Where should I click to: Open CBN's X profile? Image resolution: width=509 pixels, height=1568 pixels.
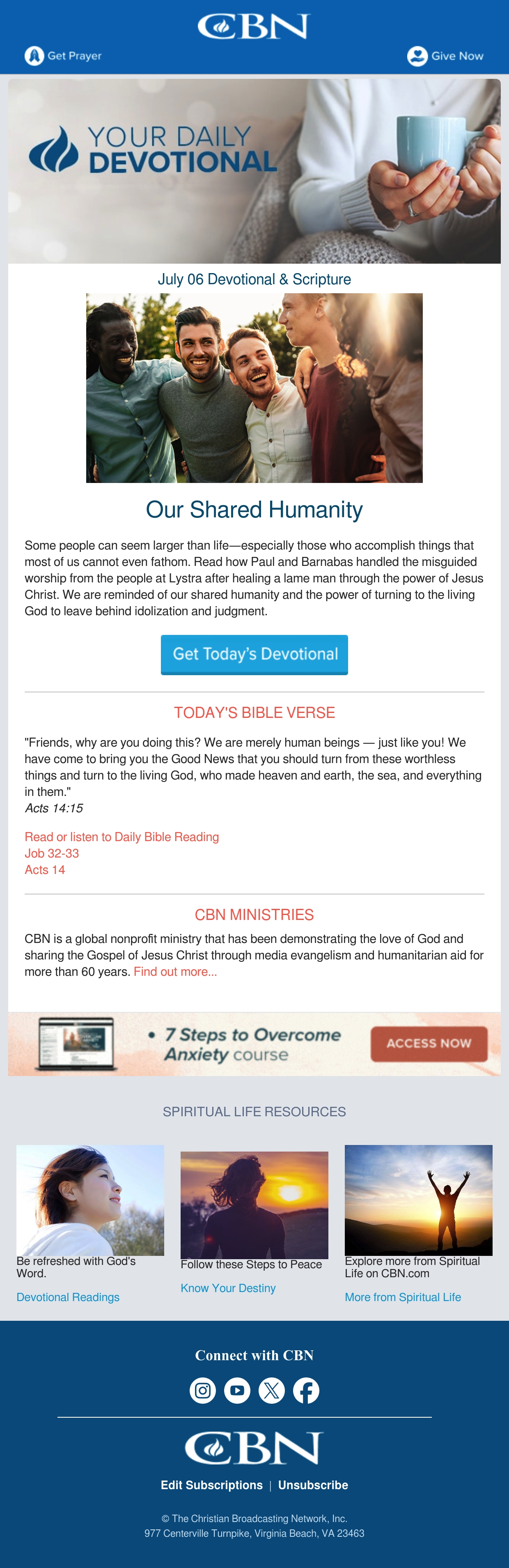[272, 1390]
